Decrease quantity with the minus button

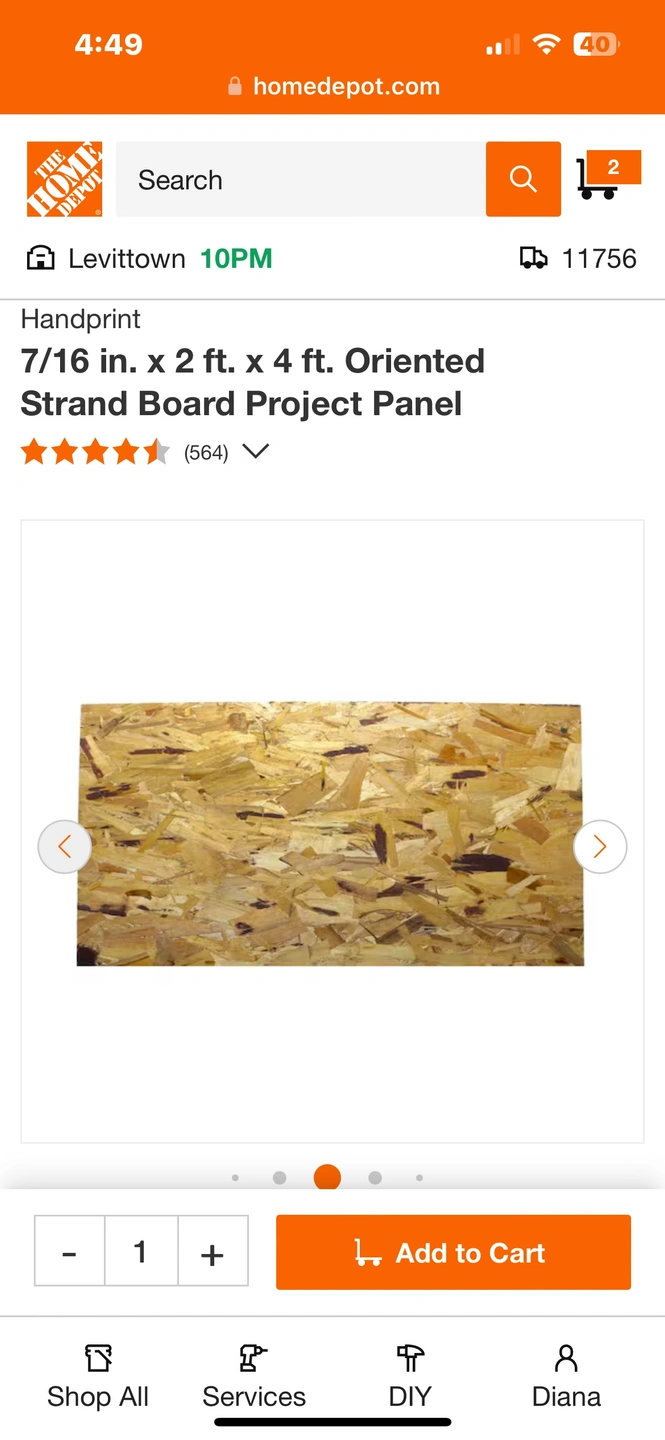coord(69,1251)
